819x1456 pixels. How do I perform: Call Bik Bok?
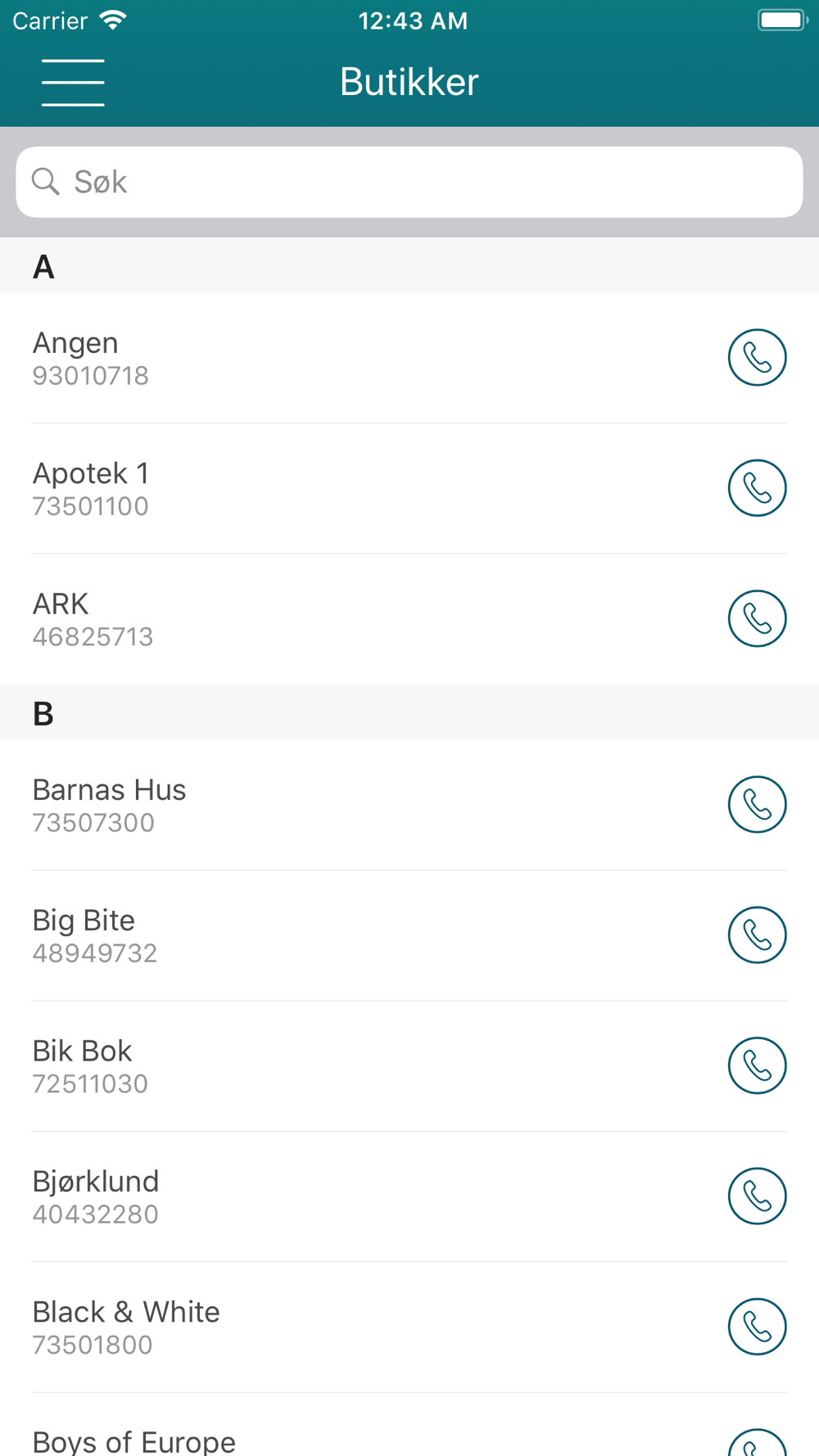point(757,1065)
